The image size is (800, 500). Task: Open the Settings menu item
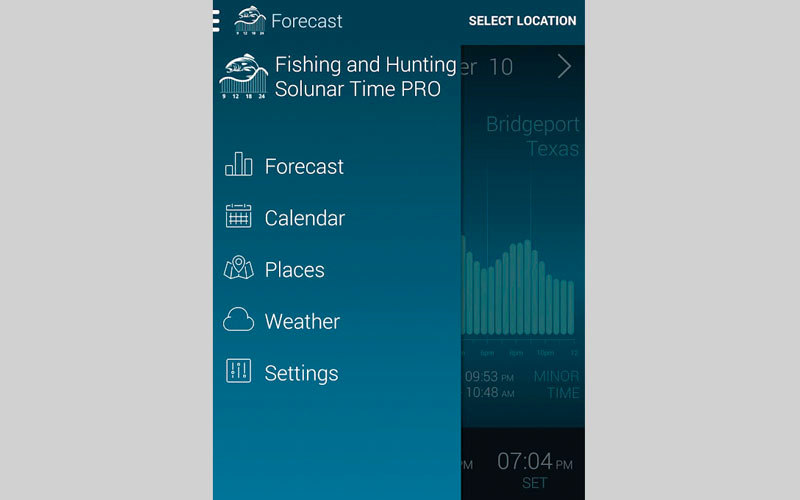click(x=301, y=374)
